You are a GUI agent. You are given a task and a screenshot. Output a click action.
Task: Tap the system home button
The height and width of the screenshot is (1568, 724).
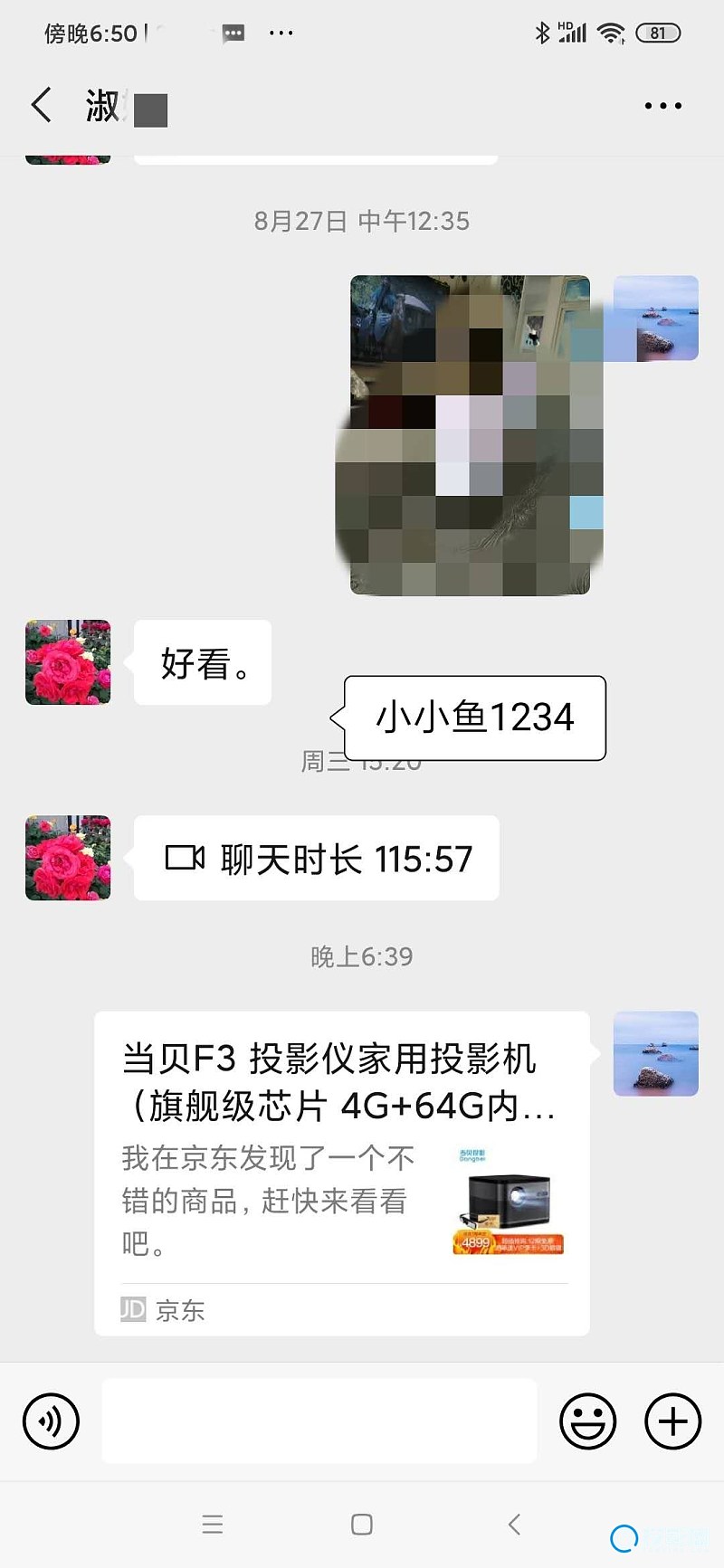point(362,1525)
